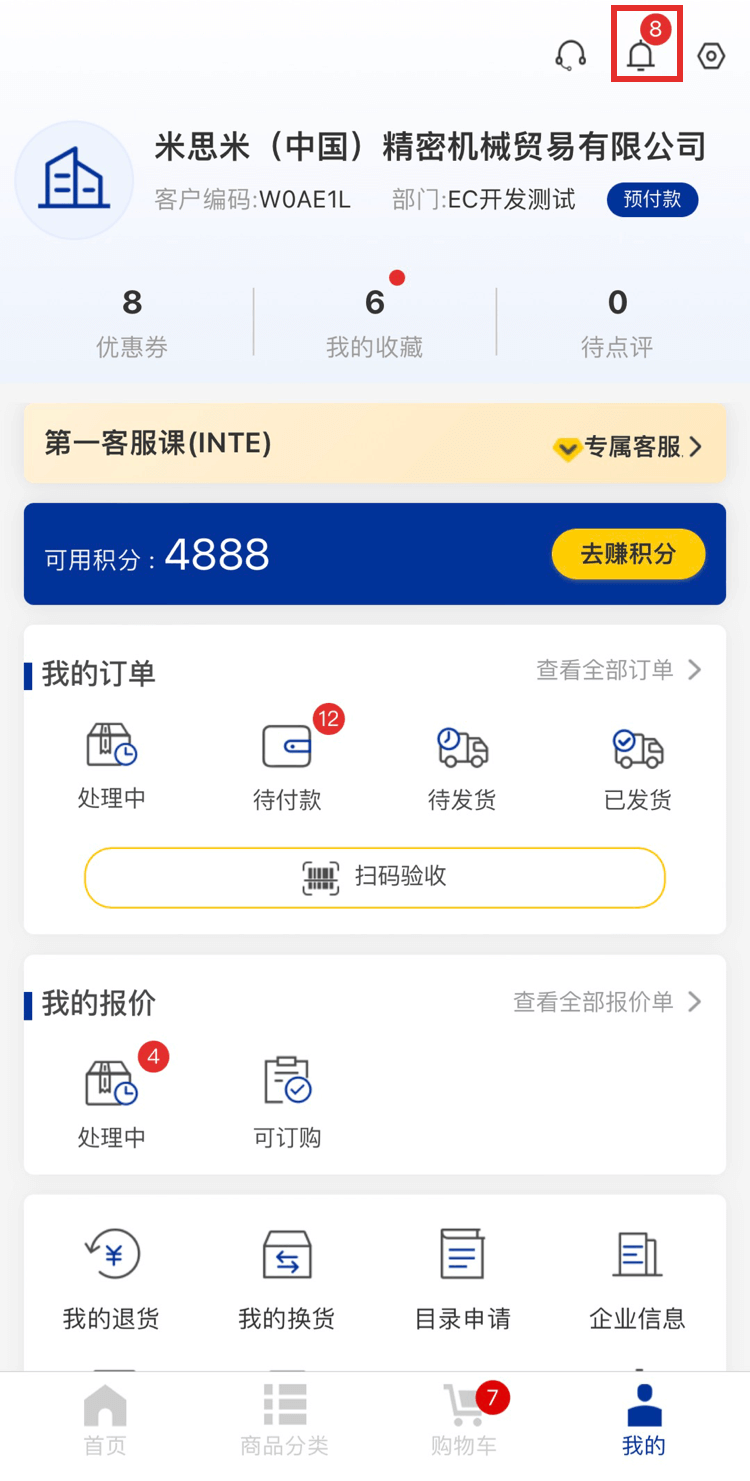Image resolution: width=750 pixels, height=1481 pixels.
Task: Open the notifications bell
Action: [x=642, y=55]
